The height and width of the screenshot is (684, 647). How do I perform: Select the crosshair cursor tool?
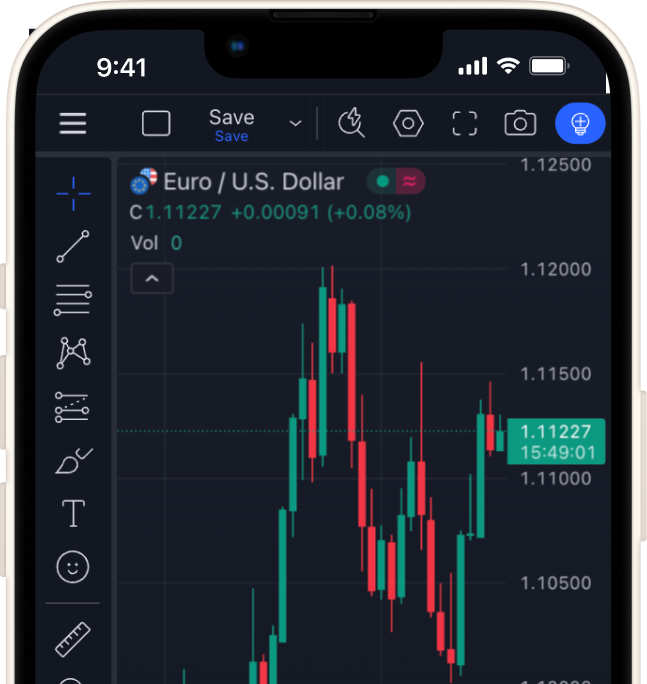pyautogui.click(x=73, y=193)
